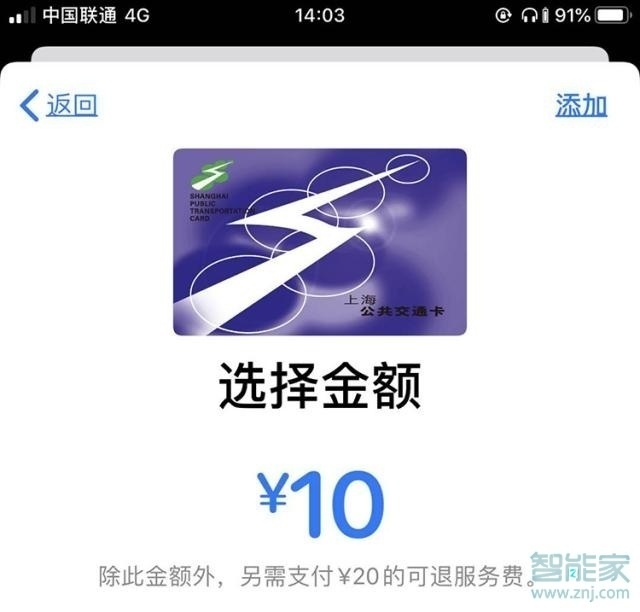640x612 pixels.
Task: Tap 添加 to add the card
Action: click(x=581, y=104)
